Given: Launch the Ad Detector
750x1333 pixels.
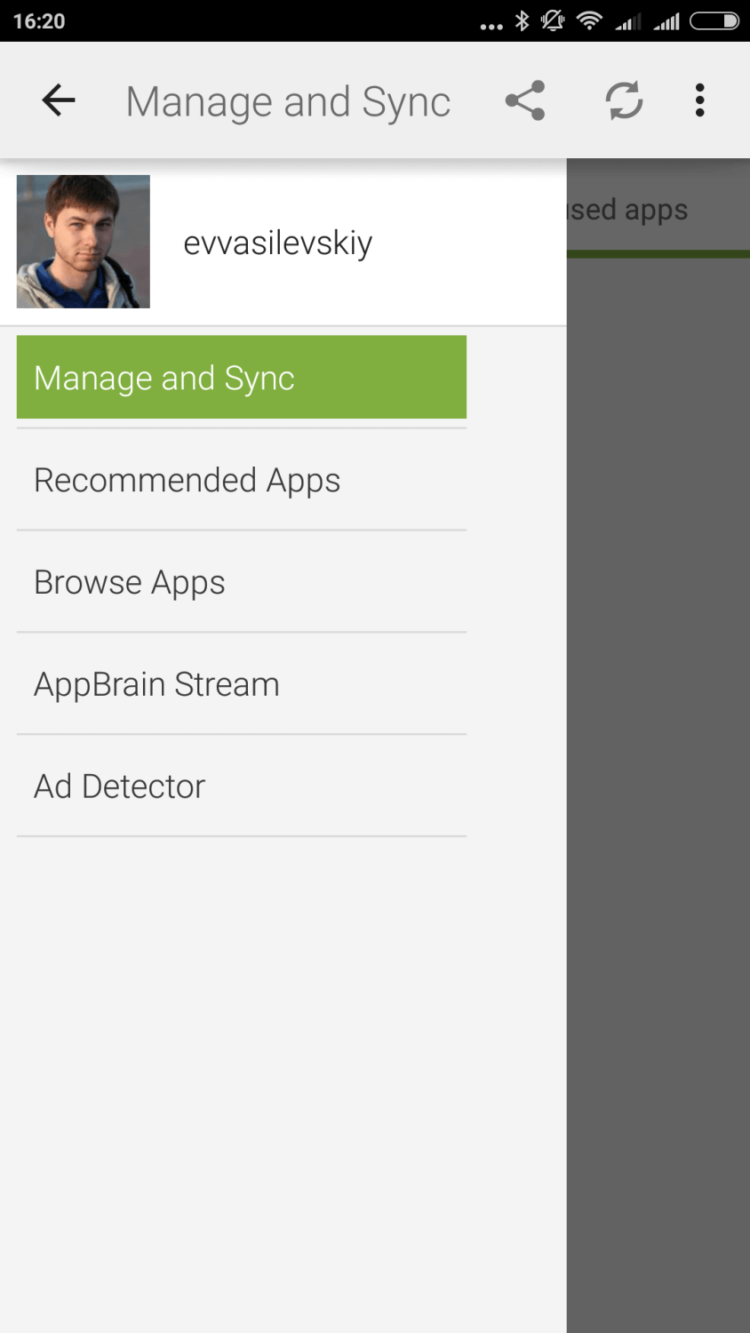Looking at the screenshot, I should click(241, 786).
